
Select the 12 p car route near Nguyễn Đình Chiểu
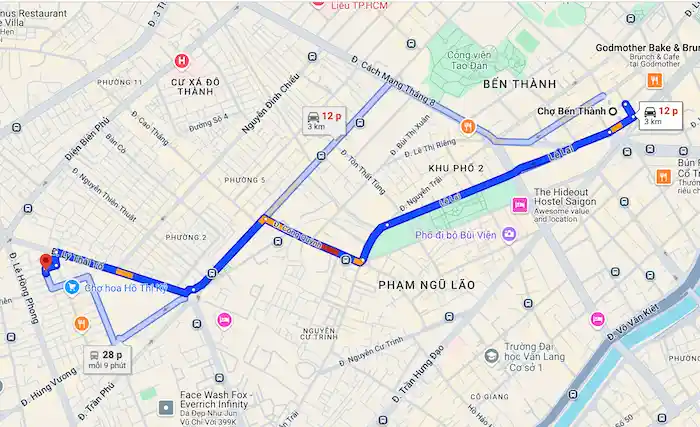pyautogui.click(x=325, y=120)
